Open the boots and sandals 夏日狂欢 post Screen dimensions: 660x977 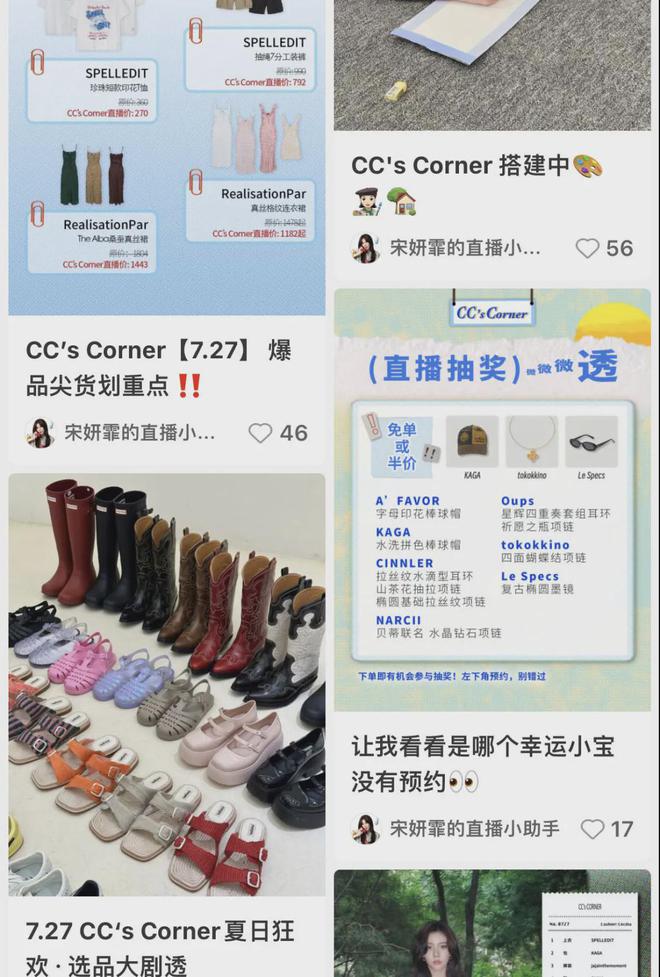167,685
